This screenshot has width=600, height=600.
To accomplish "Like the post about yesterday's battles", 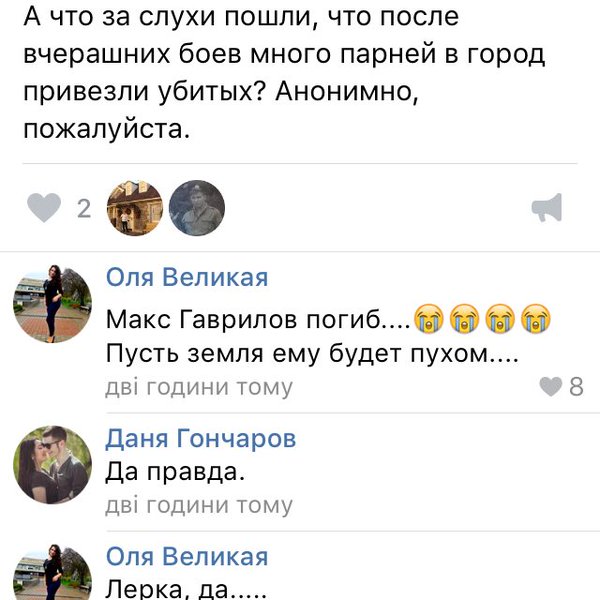I will tap(44, 208).
